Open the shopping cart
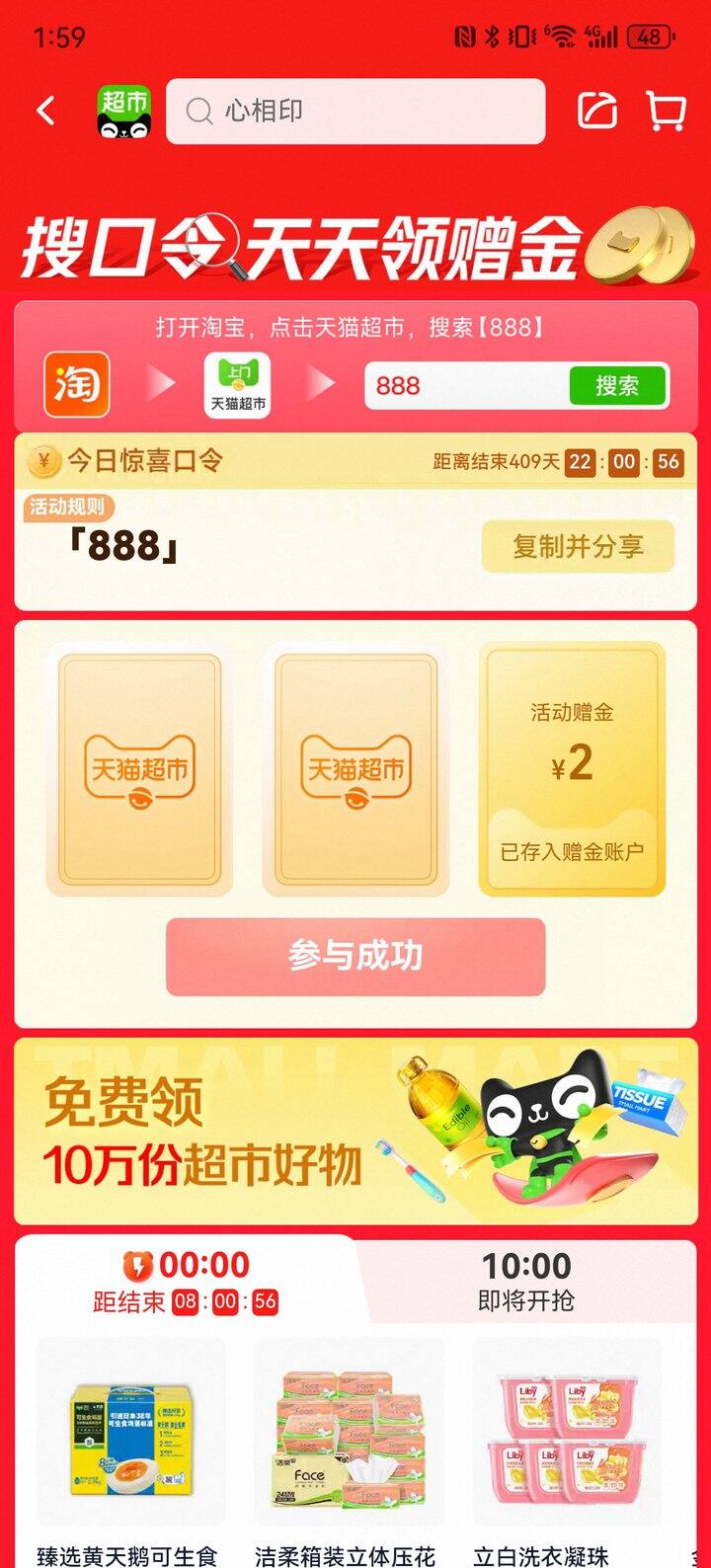Viewport: 711px width, 1568px height. click(667, 111)
